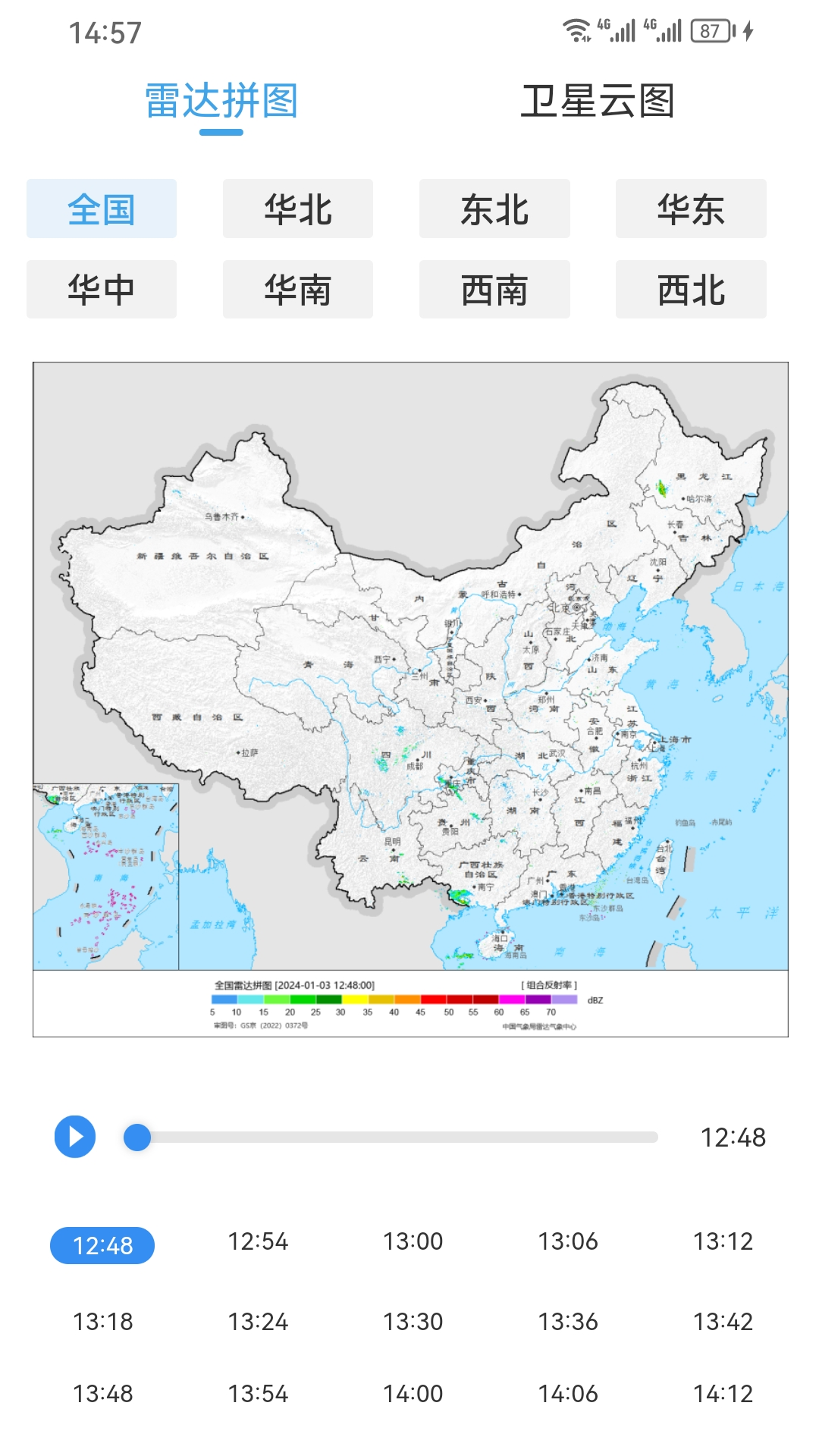This screenshot has height=1456, width=819.
Task: Select the 13:24 timestamp
Action: point(258,1318)
